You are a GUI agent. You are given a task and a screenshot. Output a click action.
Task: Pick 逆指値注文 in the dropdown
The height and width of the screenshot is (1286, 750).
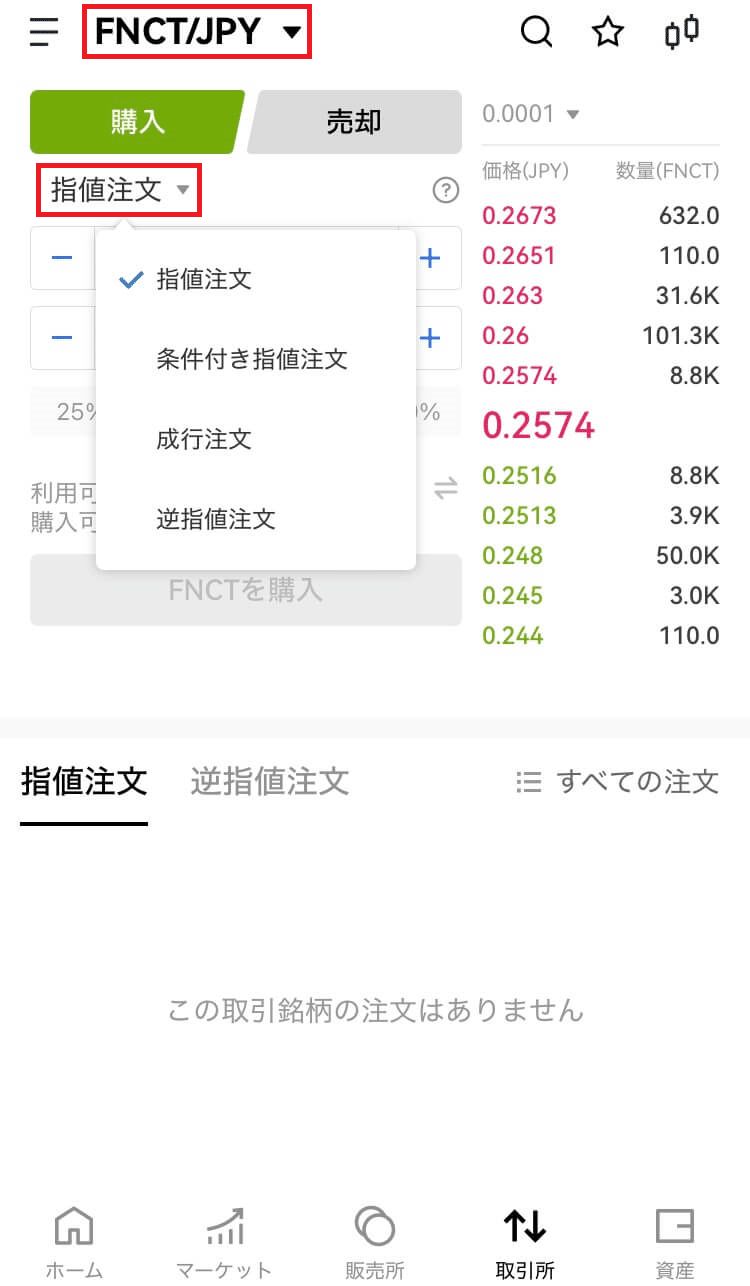point(216,519)
